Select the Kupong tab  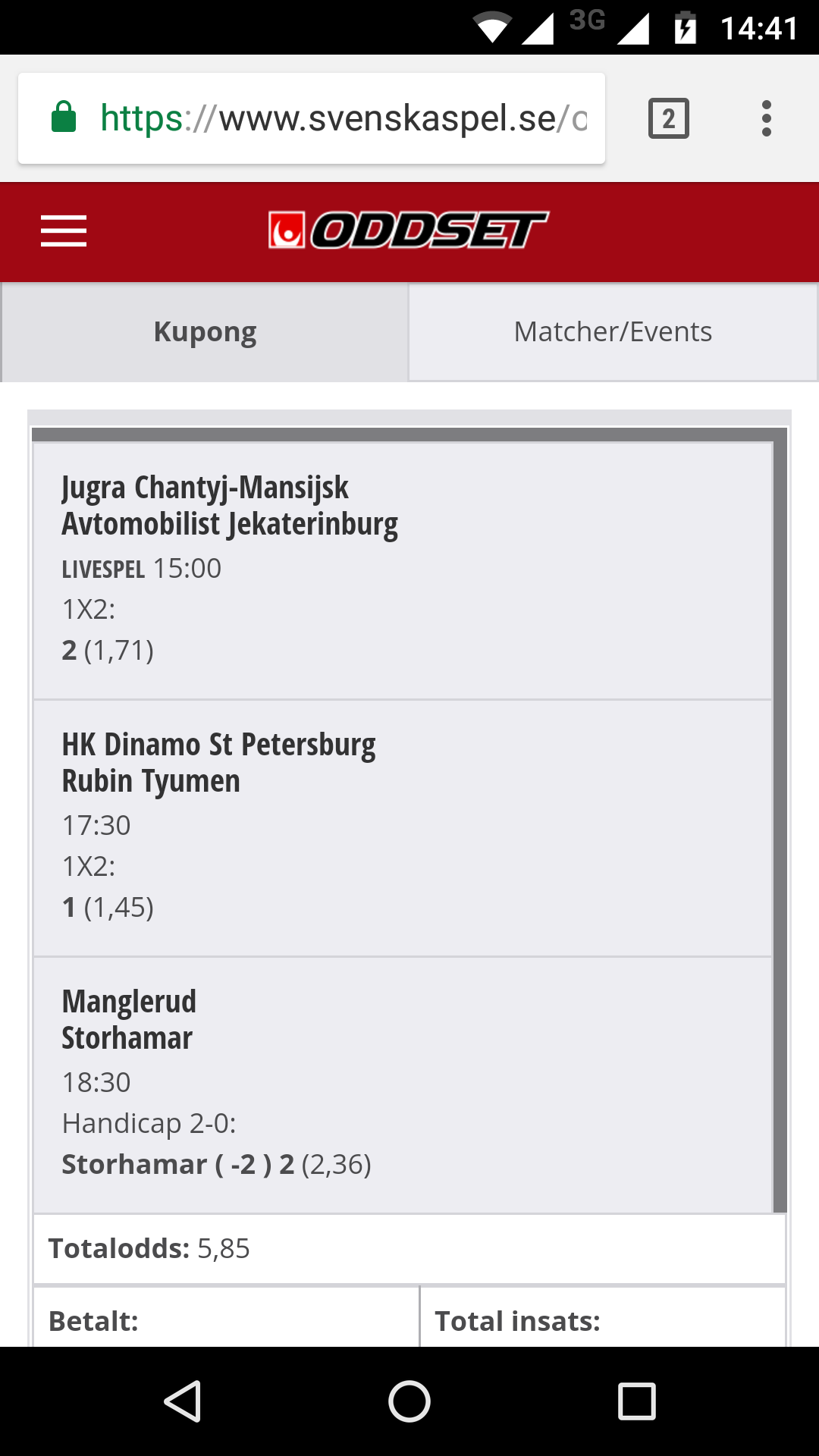tap(205, 332)
